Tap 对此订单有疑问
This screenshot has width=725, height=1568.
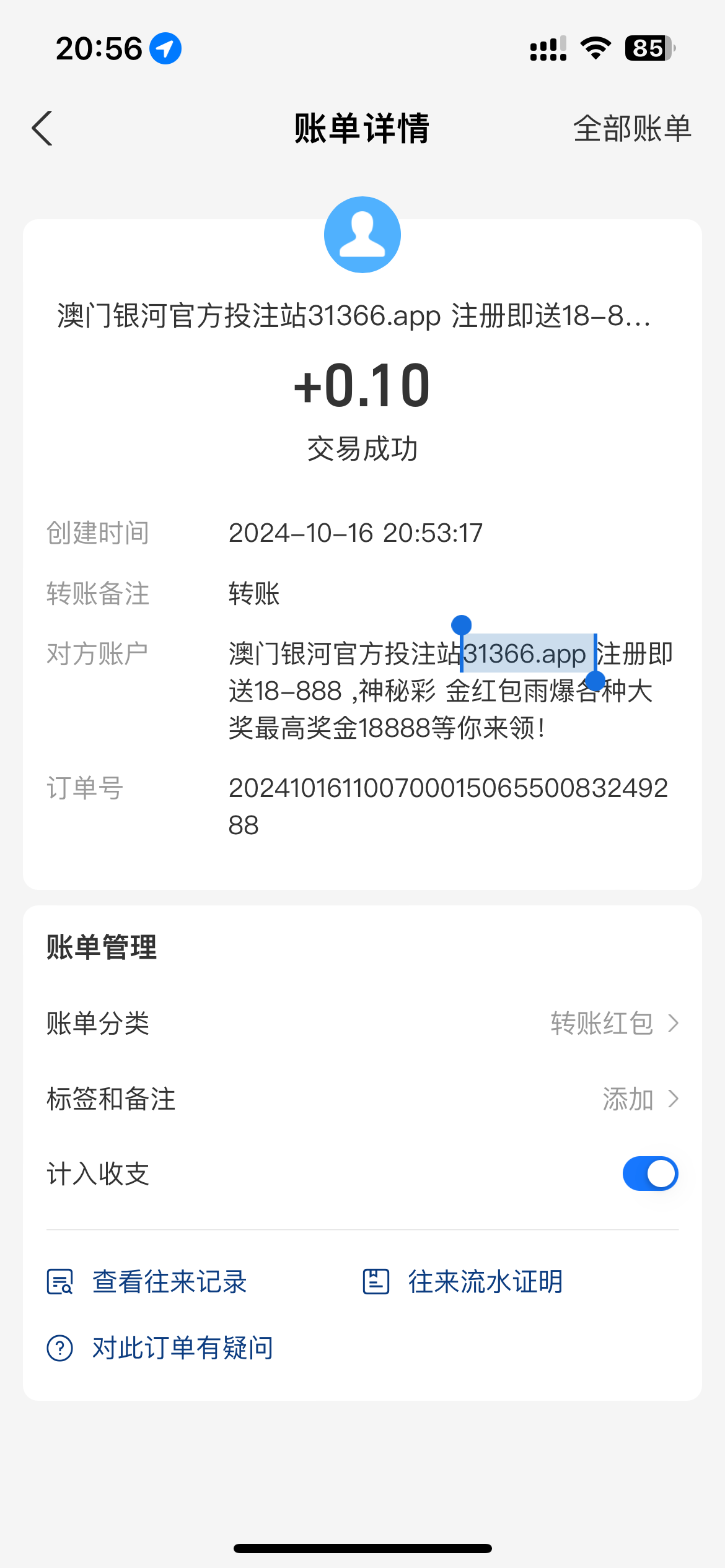160,1348
